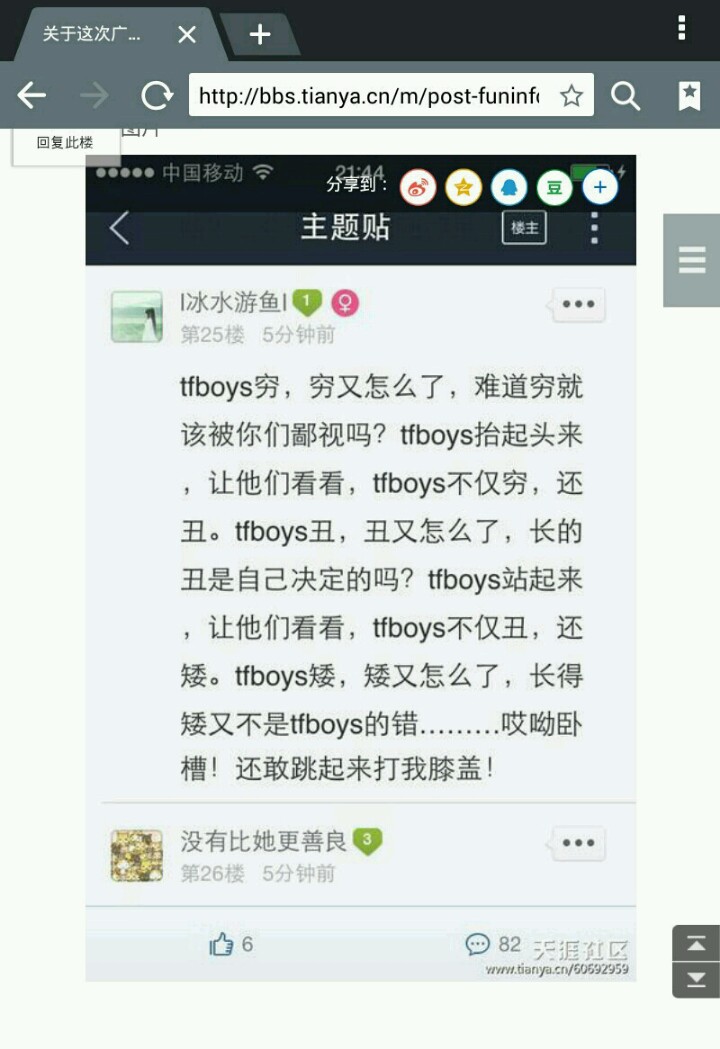
Task: Go back to the previous page
Action: tap(32, 96)
